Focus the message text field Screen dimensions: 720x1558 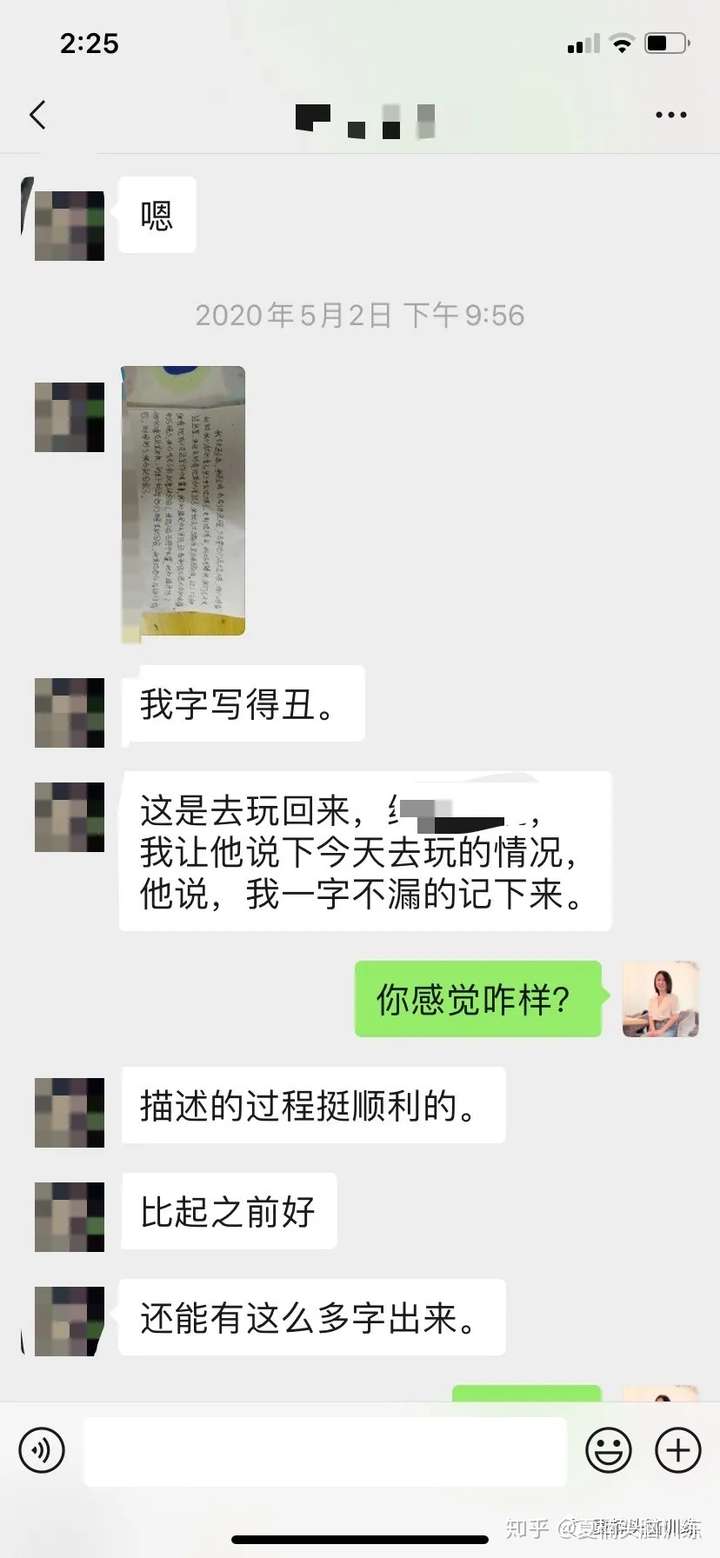tap(325, 1451)
